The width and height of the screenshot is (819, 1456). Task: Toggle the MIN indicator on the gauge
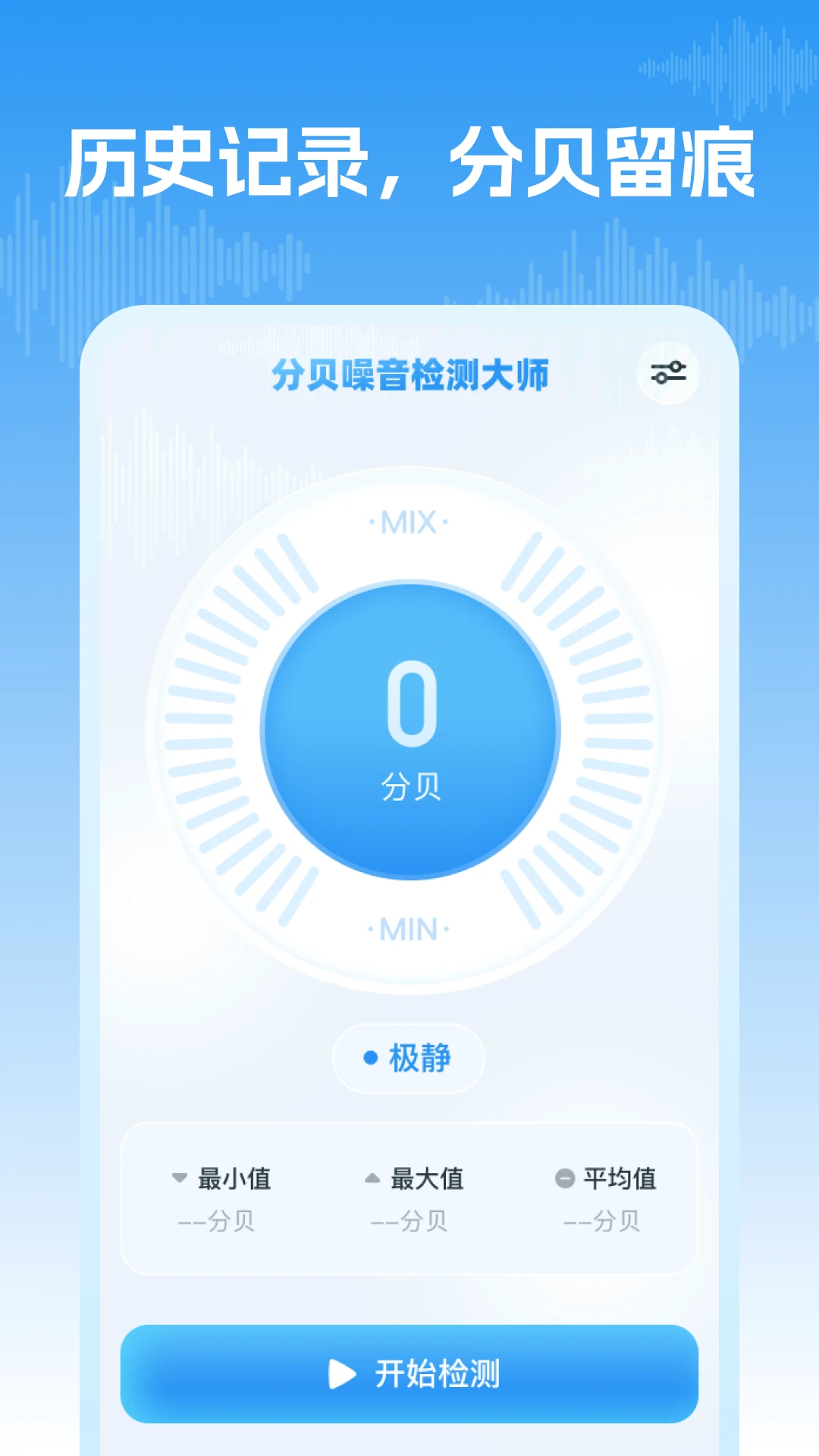[408, 930]
